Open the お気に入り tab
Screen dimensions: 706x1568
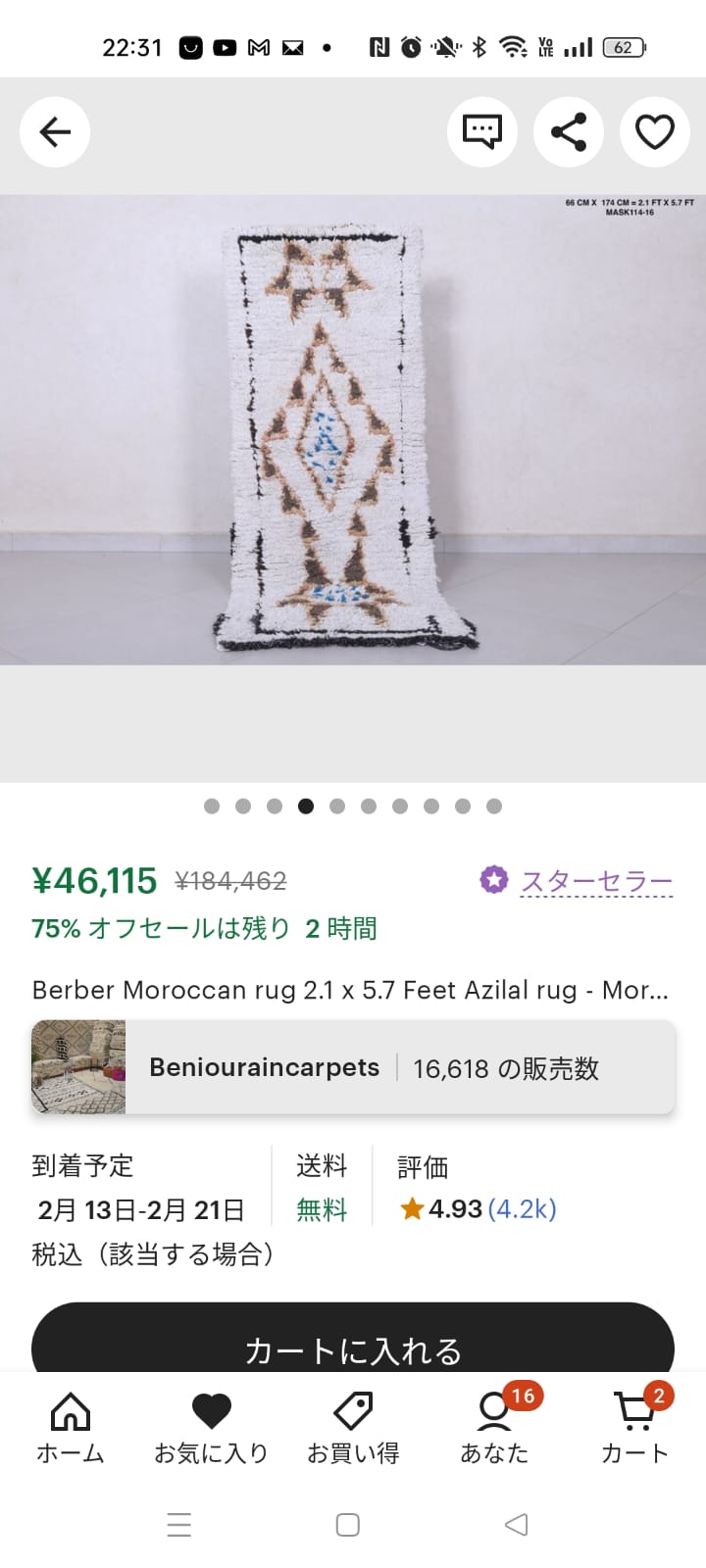pyautogui.click(x=211, y=1428)
